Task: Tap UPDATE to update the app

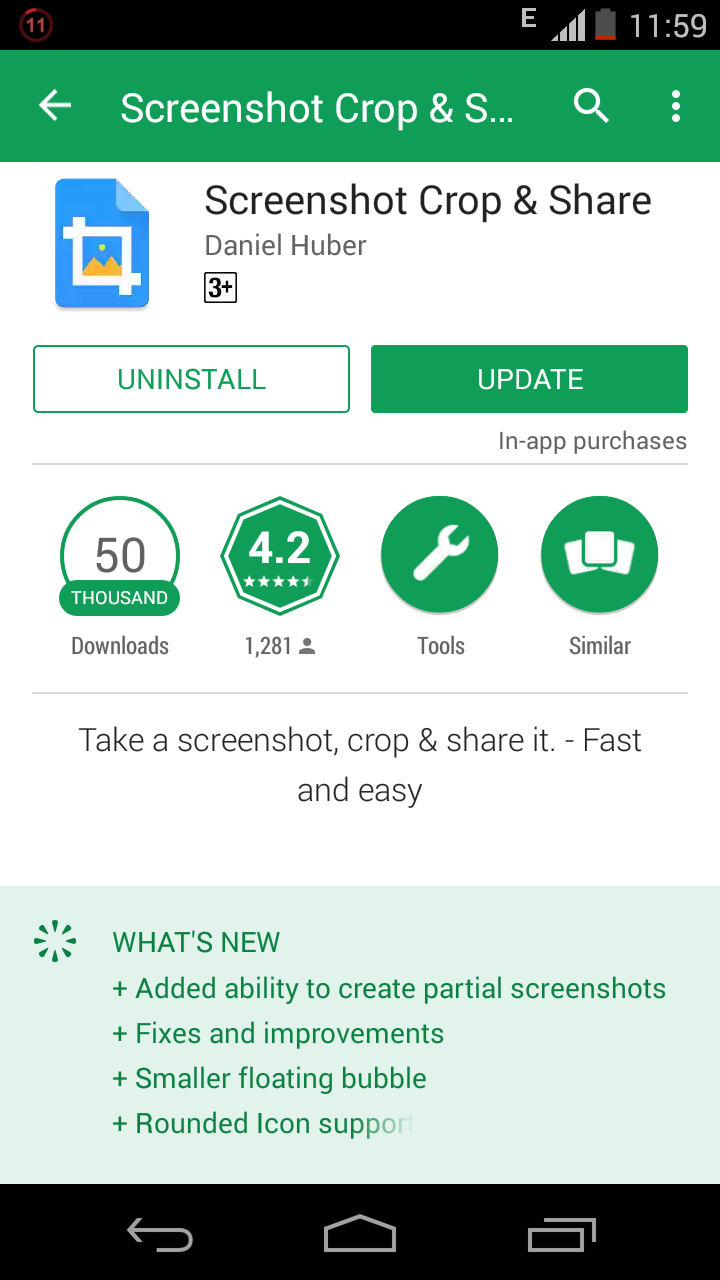Action: coord(529,379)
